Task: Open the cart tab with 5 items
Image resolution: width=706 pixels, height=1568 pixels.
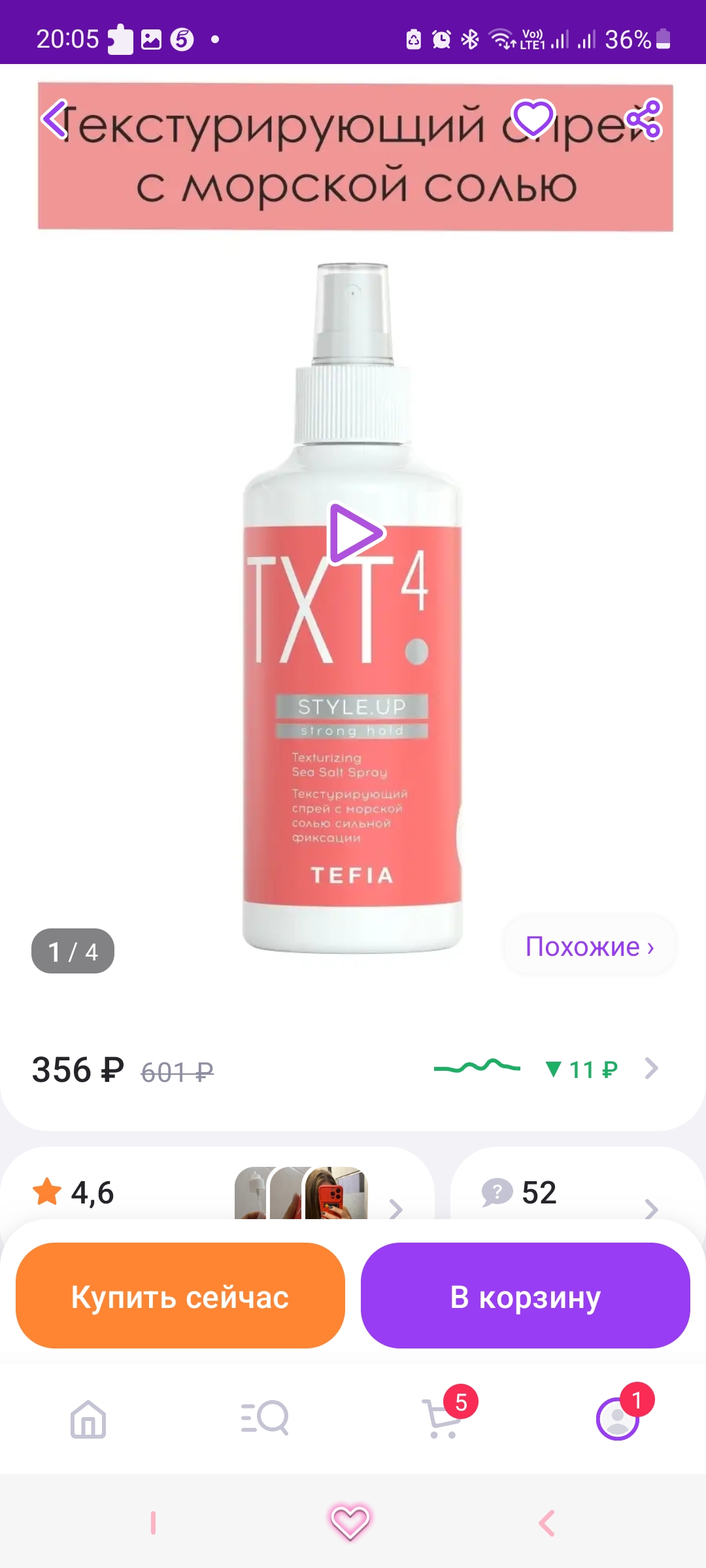Action: [x=443, y=1419]
